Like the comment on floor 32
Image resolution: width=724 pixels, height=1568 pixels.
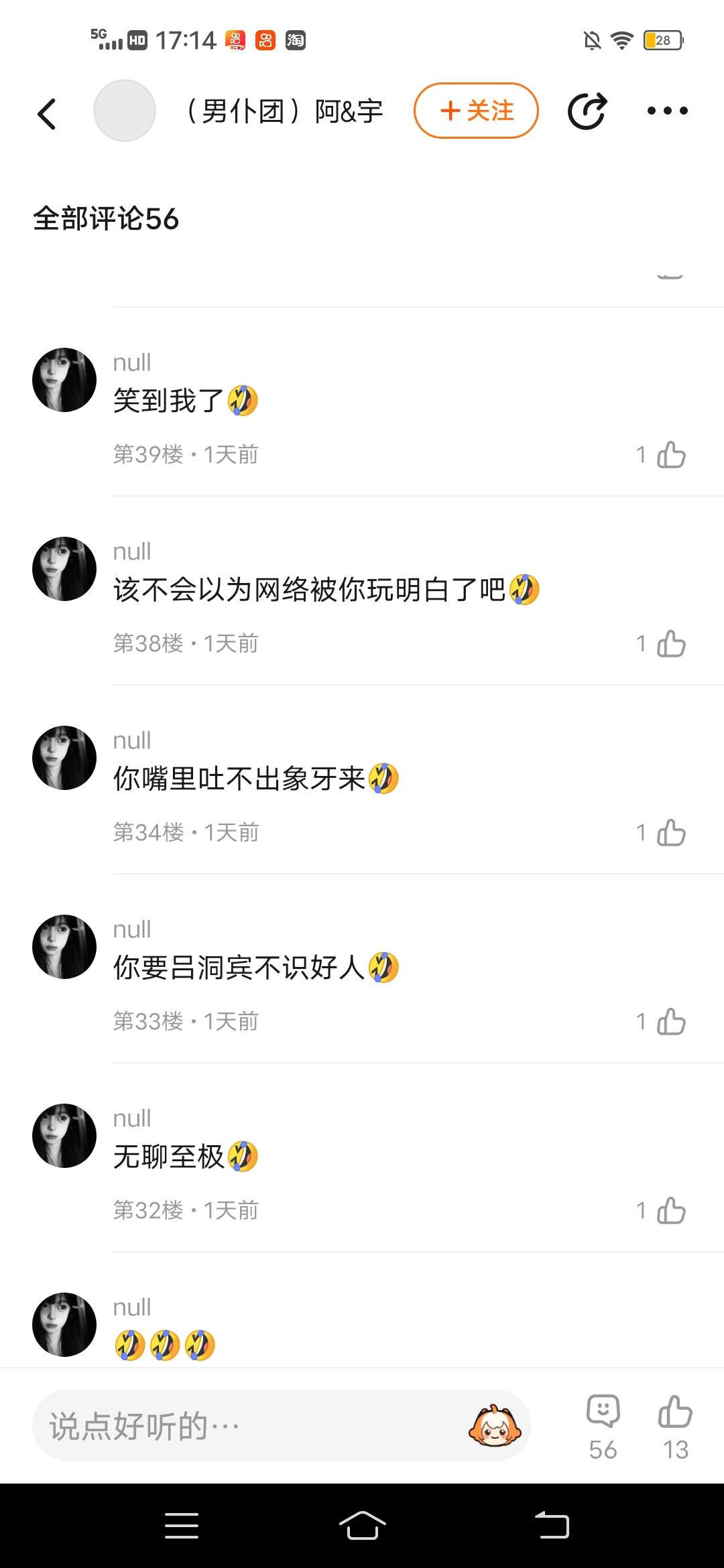(670, 1211)
